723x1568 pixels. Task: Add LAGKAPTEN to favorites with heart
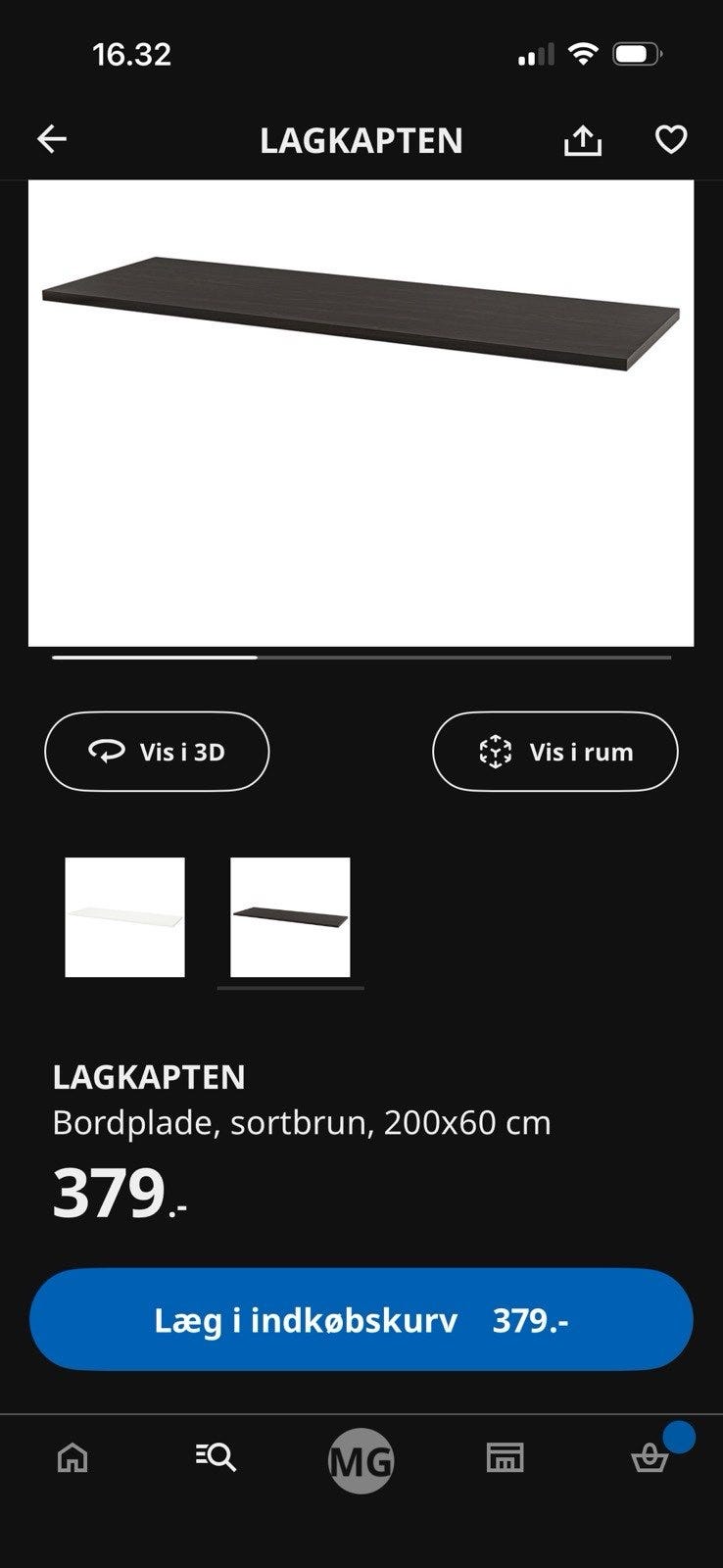(x=671, y=139)
